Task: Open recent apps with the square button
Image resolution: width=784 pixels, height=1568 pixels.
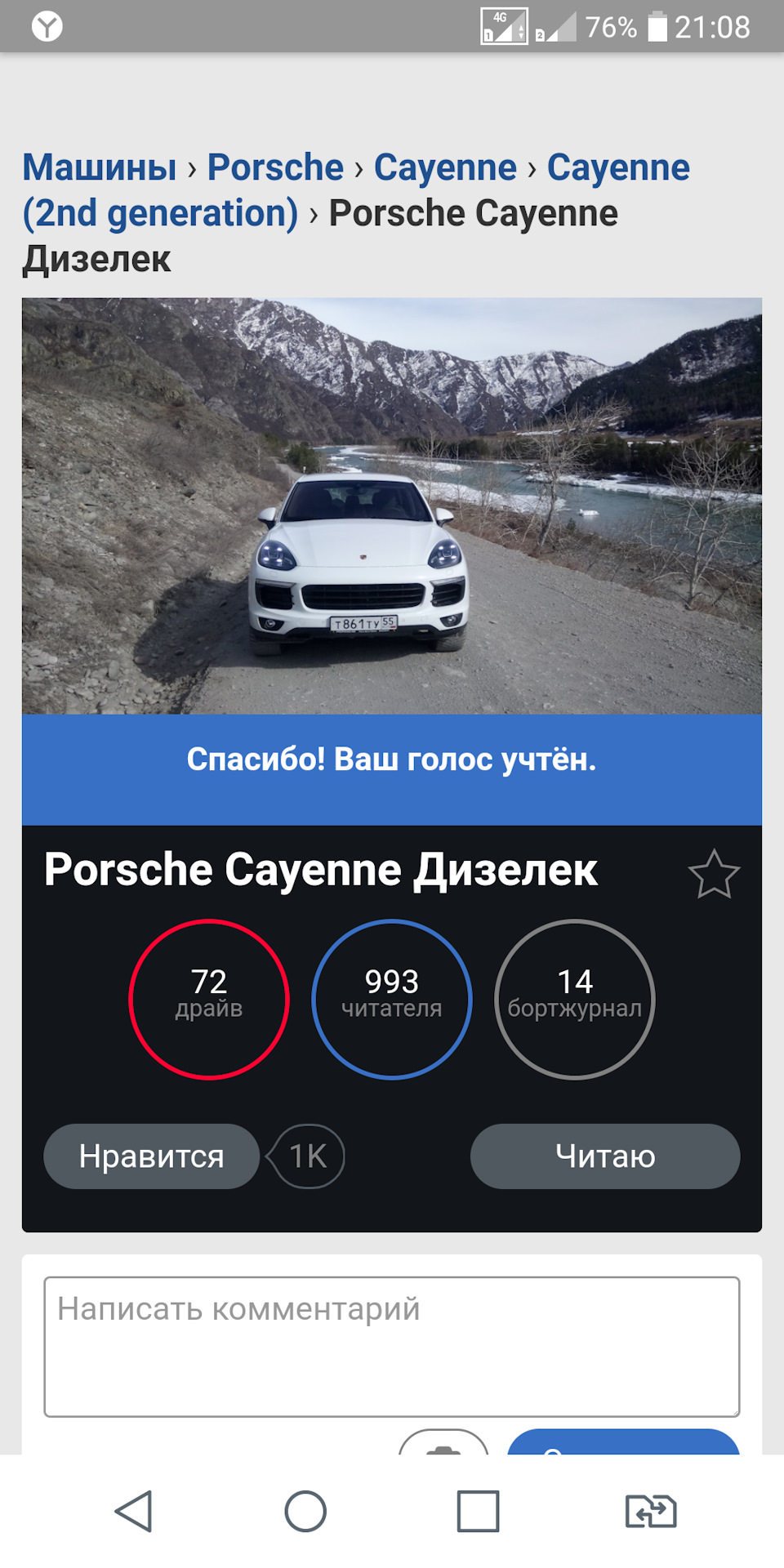Action: click(478, 1511)
